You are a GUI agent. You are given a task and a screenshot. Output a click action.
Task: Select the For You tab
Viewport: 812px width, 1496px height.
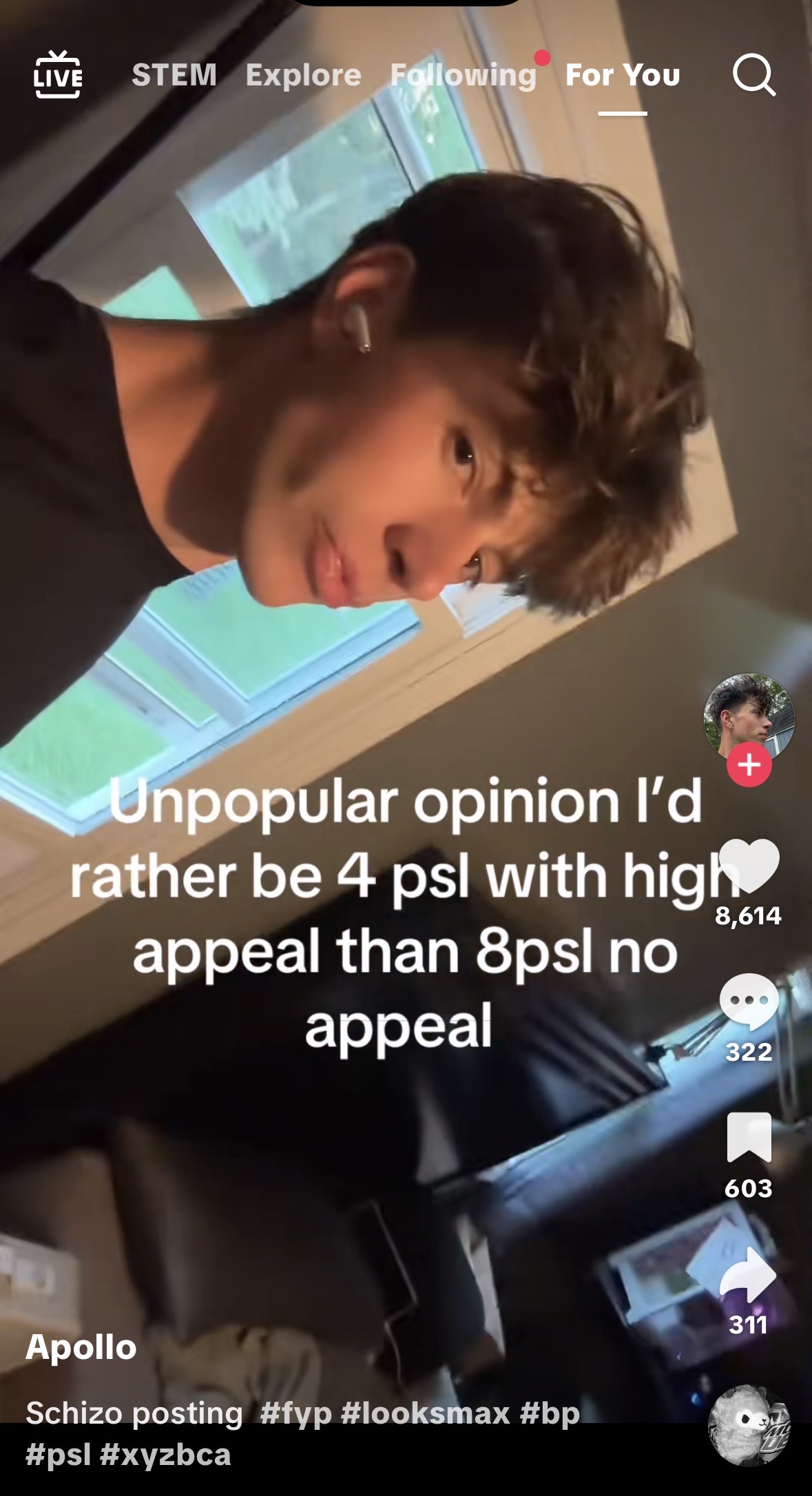[x=623, y=75]
